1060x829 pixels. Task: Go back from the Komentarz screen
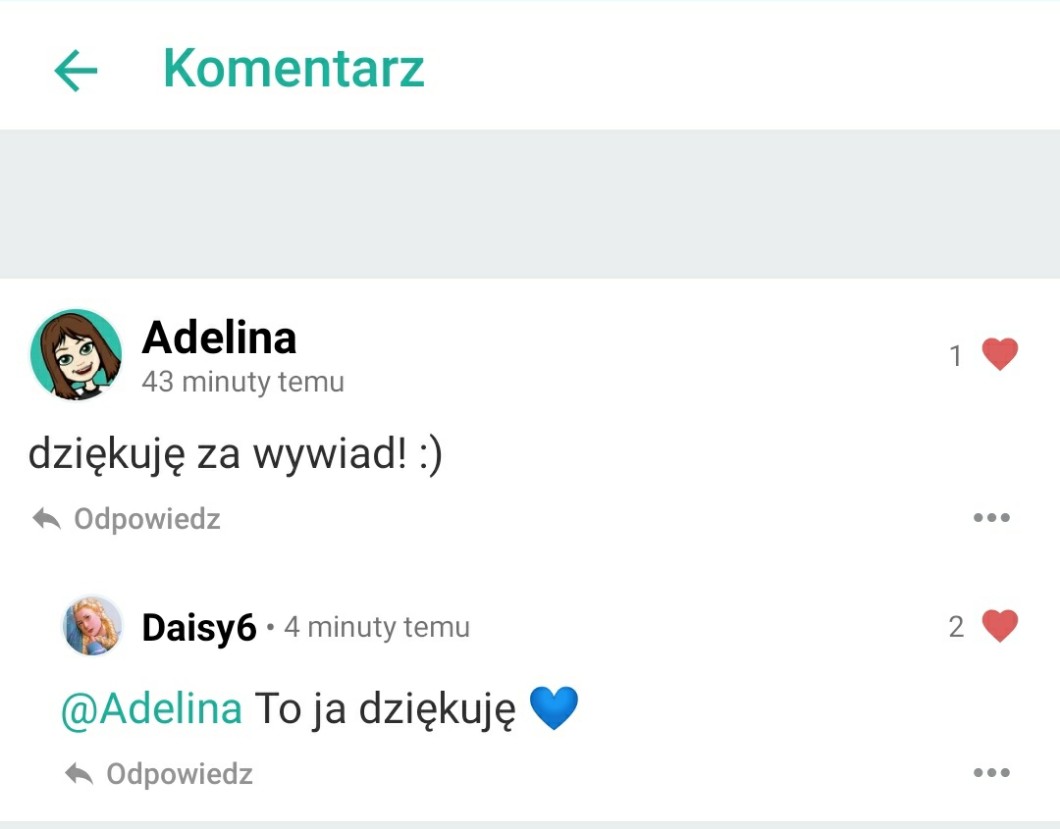point(75,70)
